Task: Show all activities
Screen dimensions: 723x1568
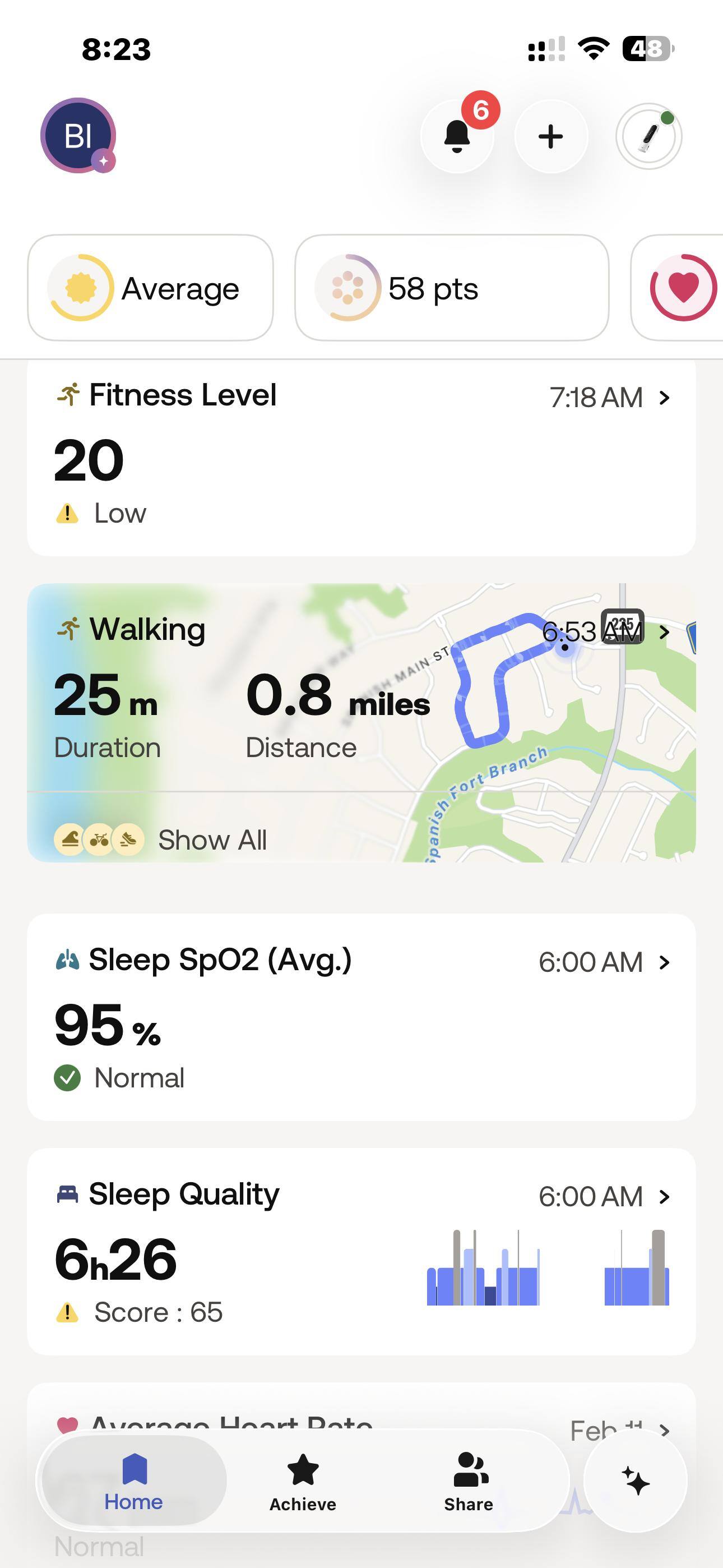Action: (212, 840)
